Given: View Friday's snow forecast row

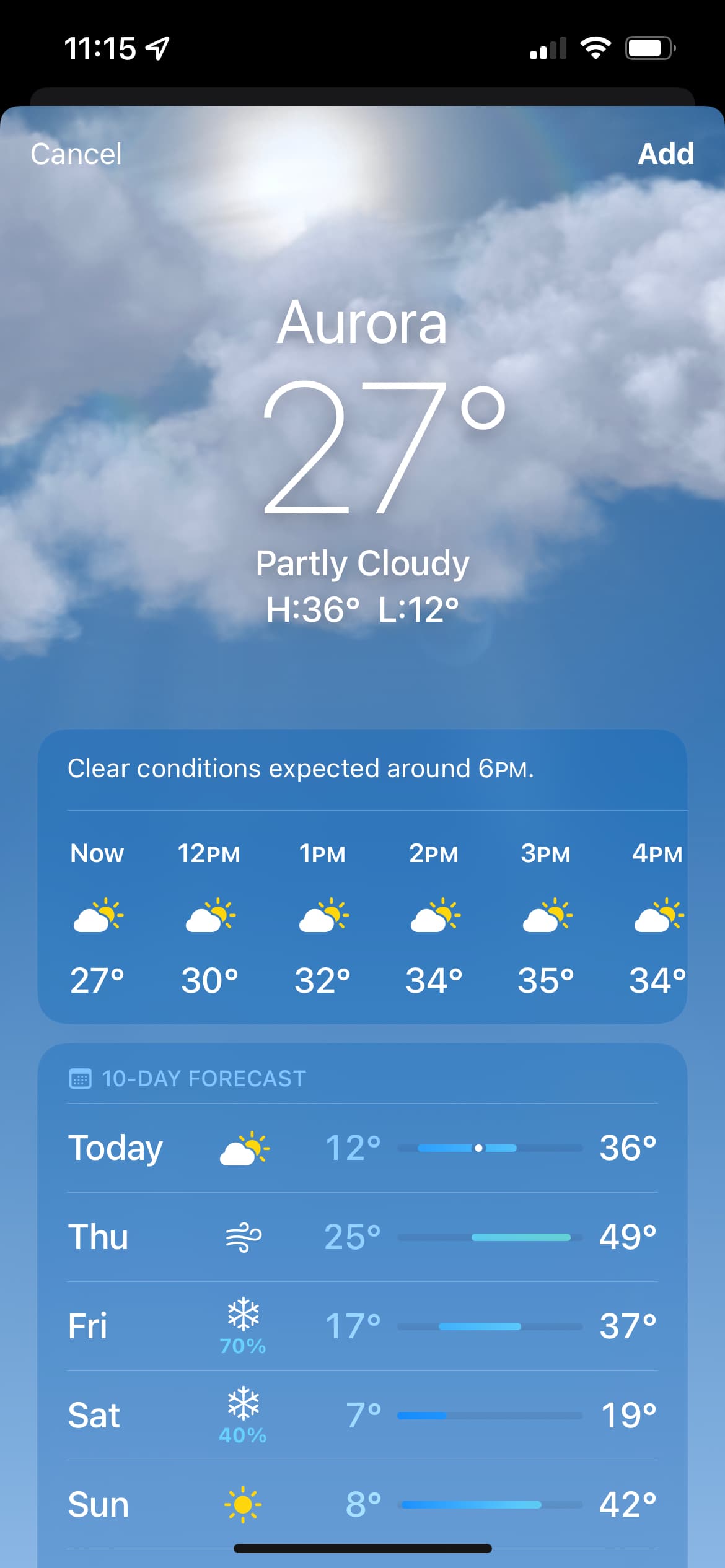Looking at the screenshot, I should 362,1326.
